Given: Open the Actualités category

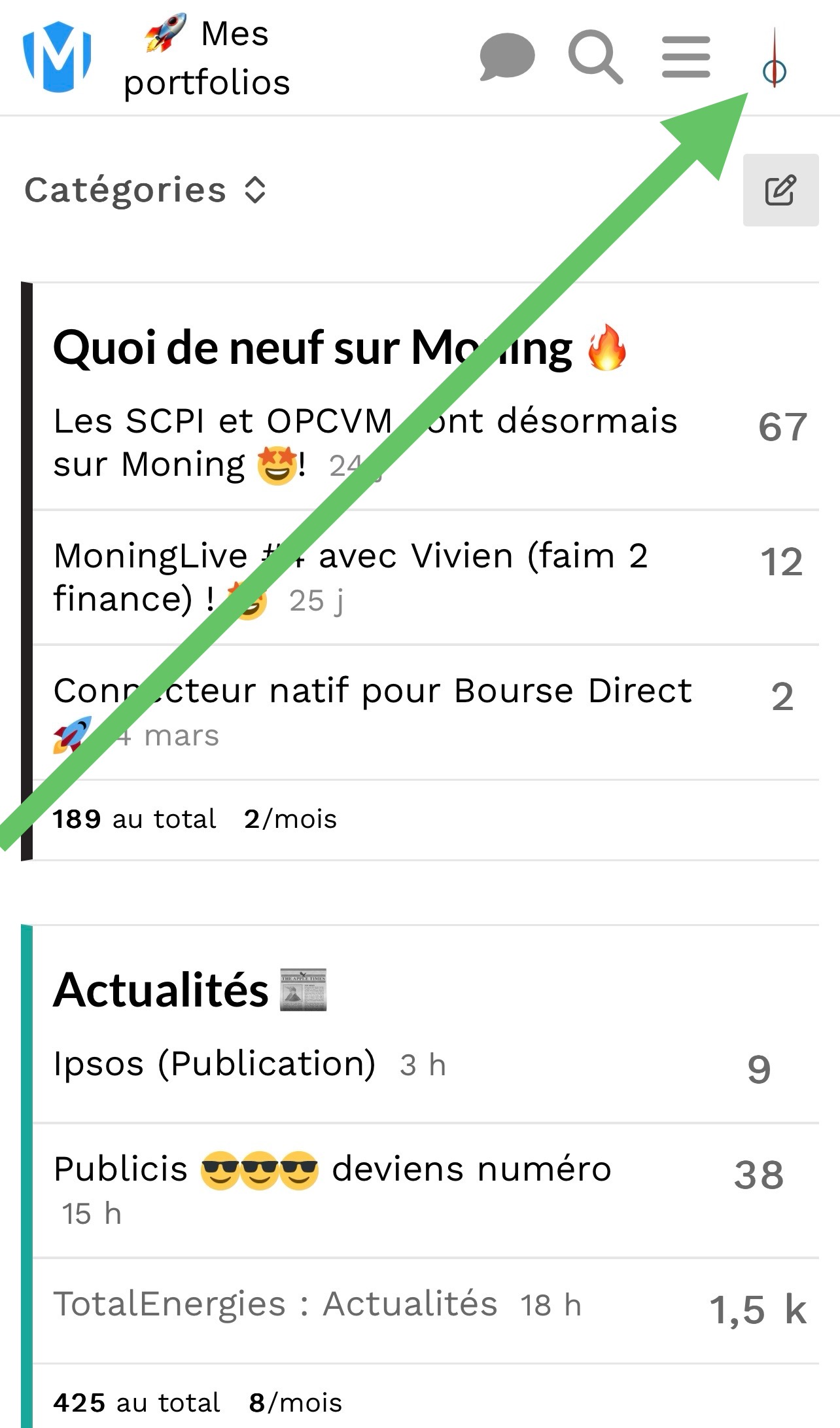Looking at the screenshot, I should coord(190,990).
